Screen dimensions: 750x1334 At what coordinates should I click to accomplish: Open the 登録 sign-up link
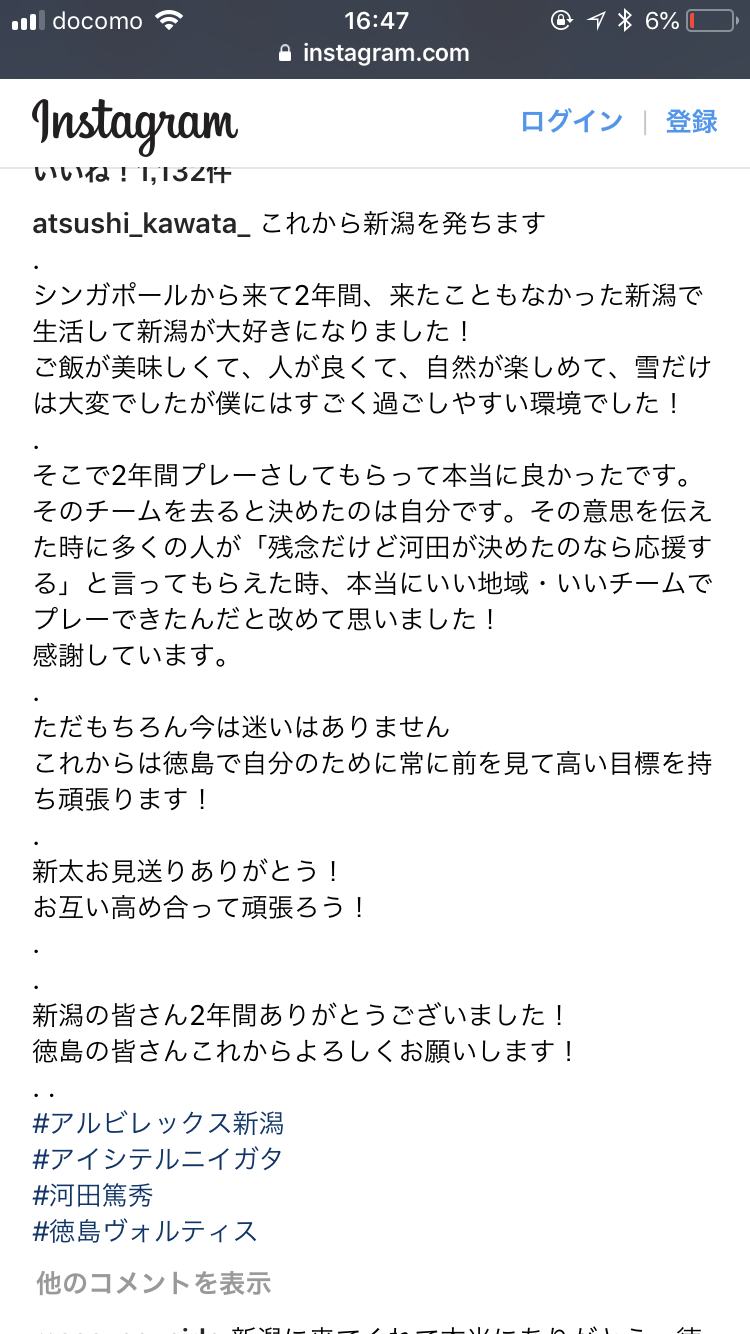[692, 122]
